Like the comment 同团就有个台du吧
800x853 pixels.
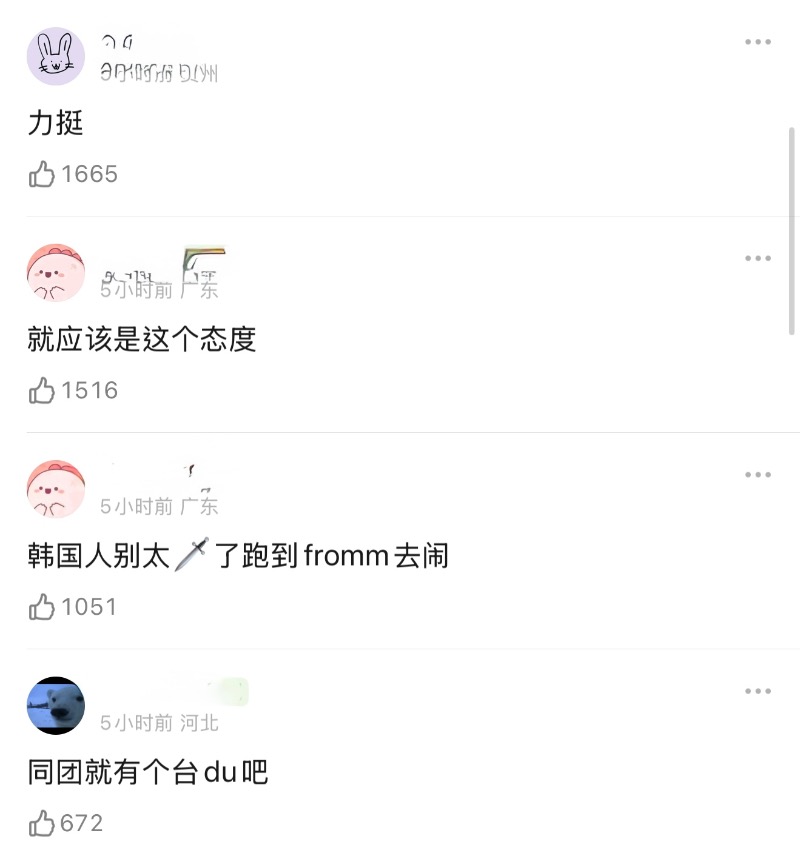pyautogui.click(x=42, y=824)
